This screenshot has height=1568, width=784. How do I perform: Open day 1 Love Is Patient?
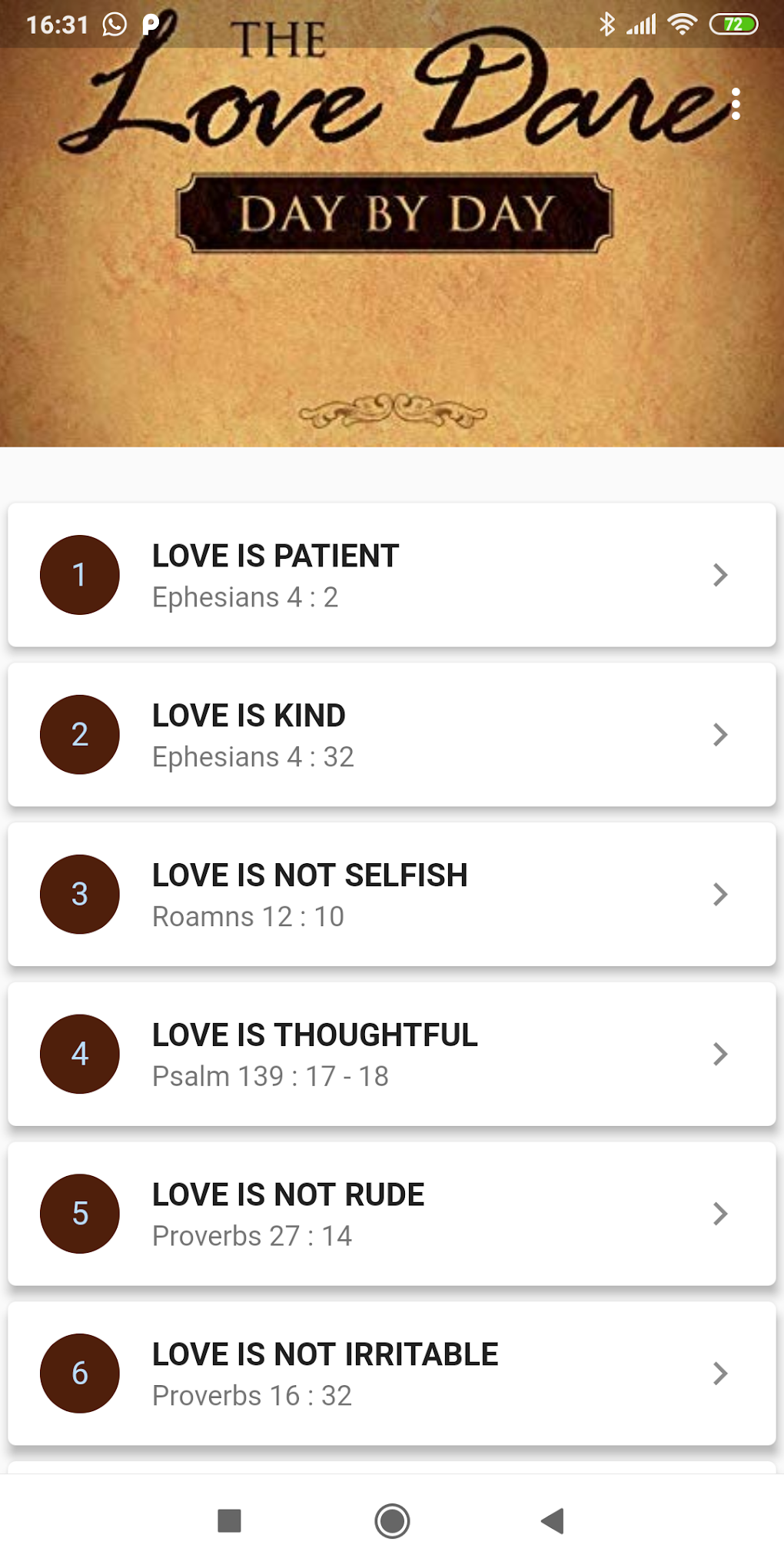391,575
